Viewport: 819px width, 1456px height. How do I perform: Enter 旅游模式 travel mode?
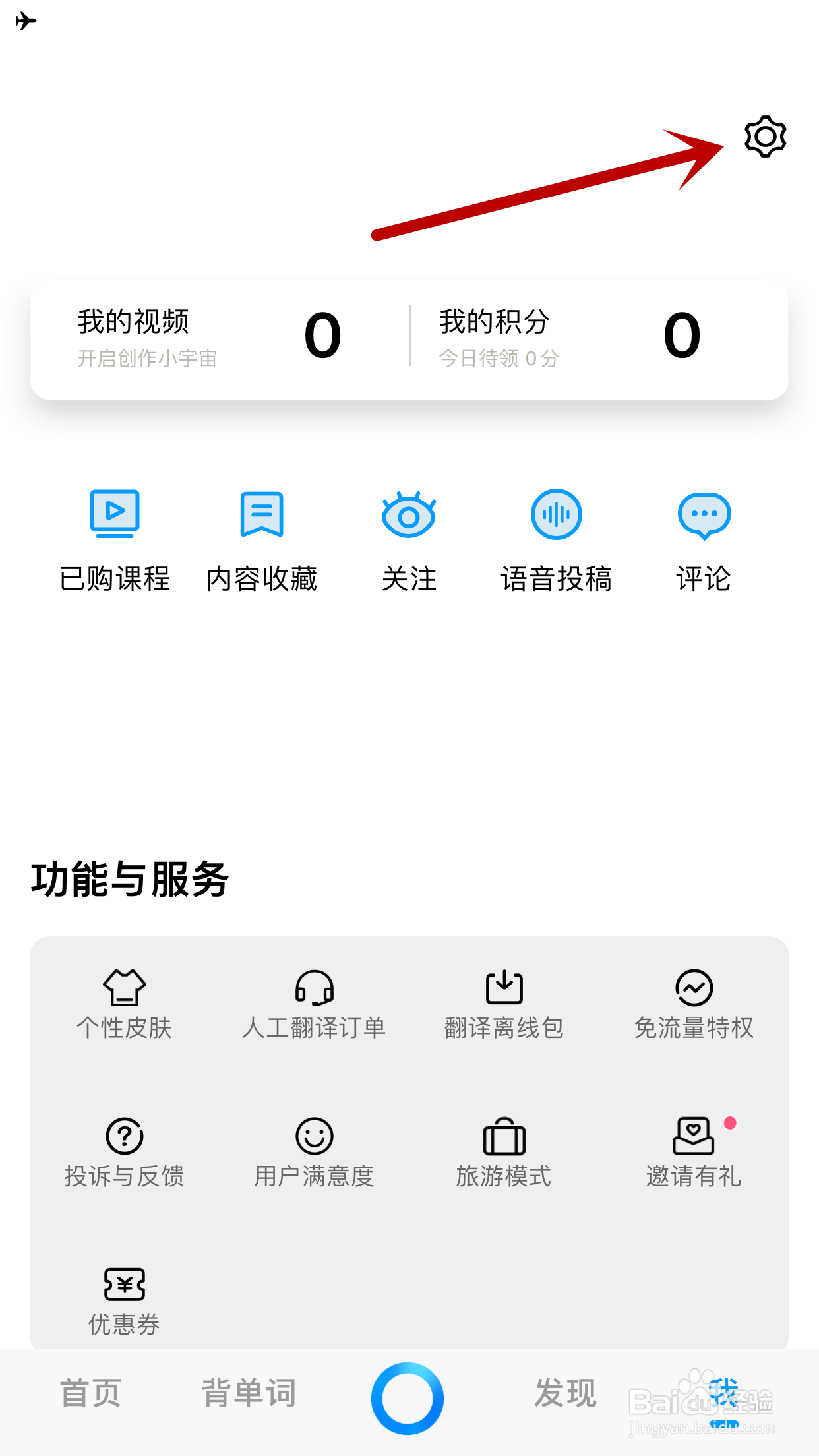coord(504,1152)
